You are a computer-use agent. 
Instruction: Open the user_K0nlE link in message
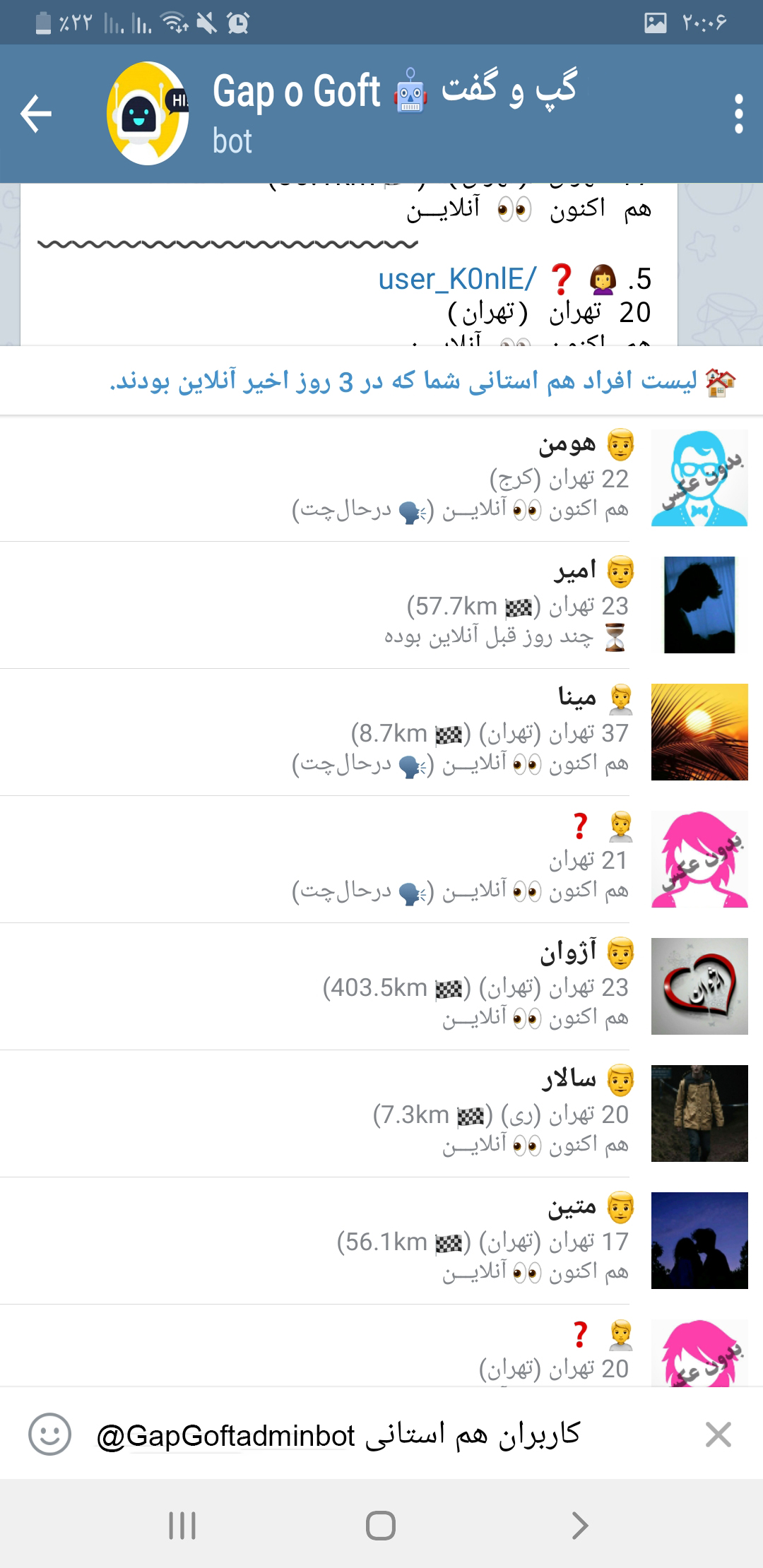point(456,279)
